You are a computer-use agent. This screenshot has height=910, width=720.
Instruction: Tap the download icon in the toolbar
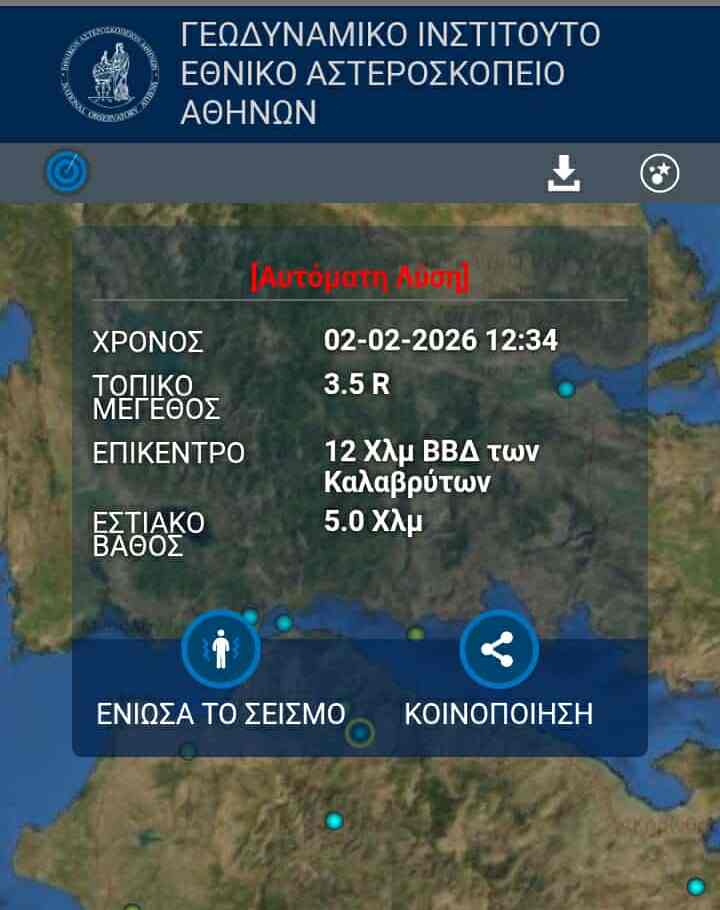point(564,174)
